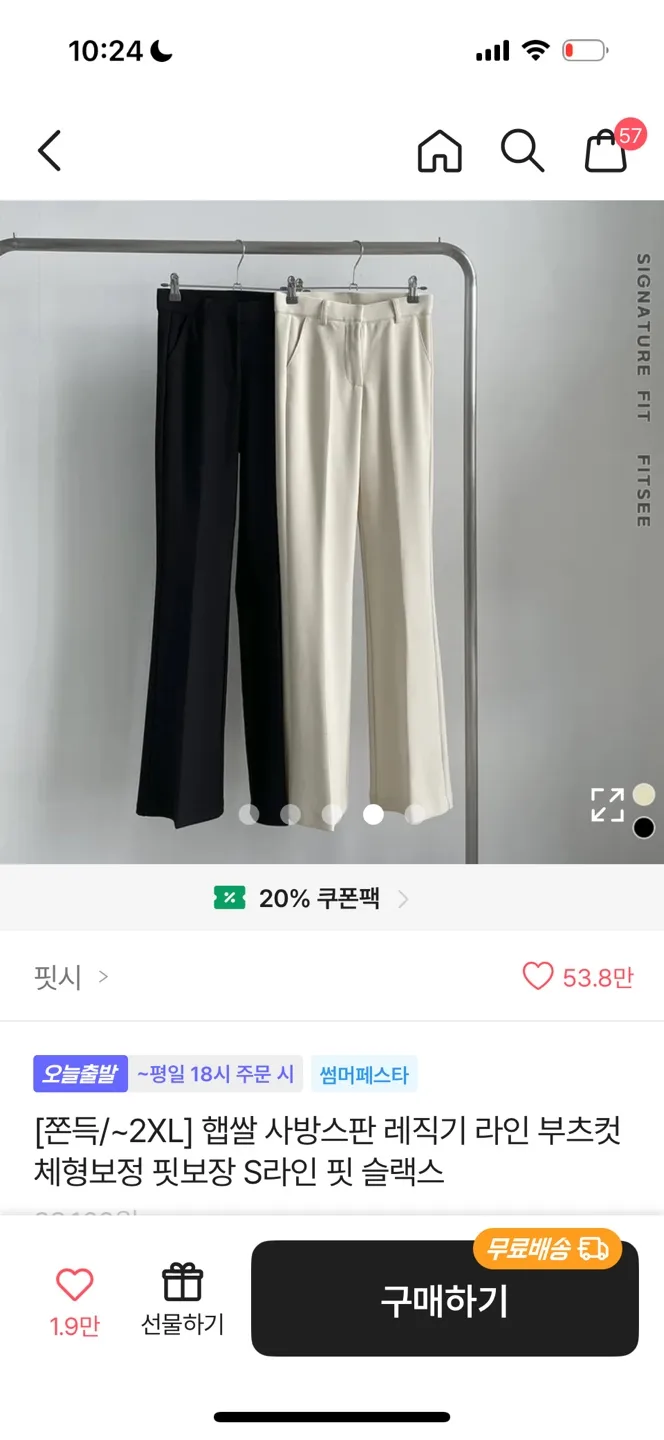The width and height of the screenshot is (664, 1440).
Task: Open the shopping bag with 57 items
Action: pyautogui.click(x=608, y=151)
